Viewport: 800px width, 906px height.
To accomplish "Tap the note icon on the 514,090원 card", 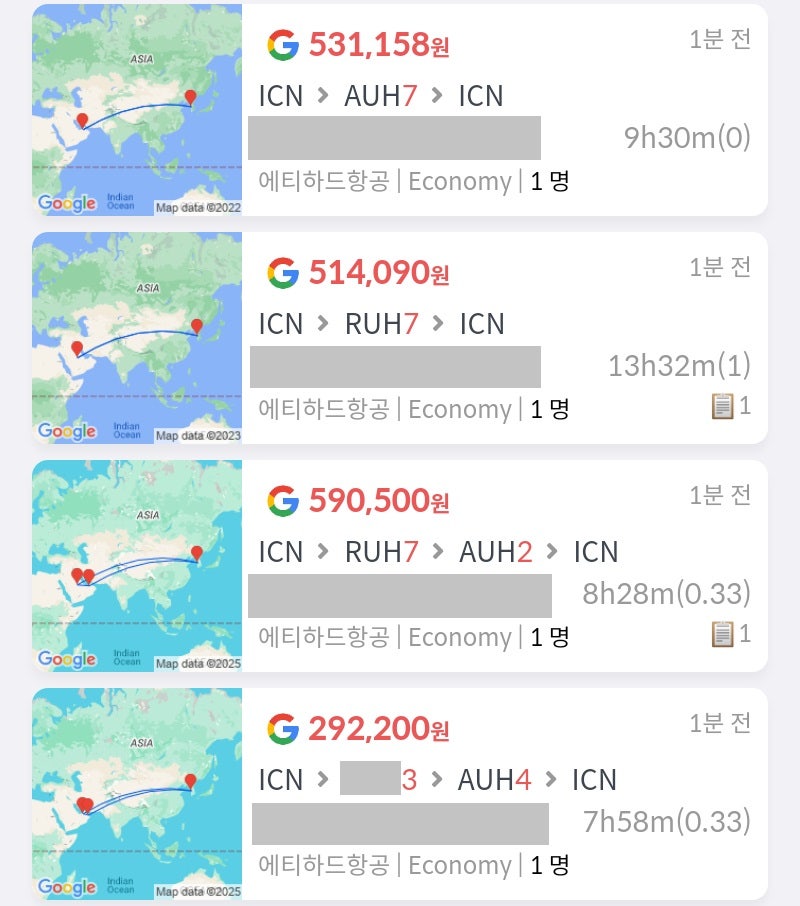I will 722,406.
